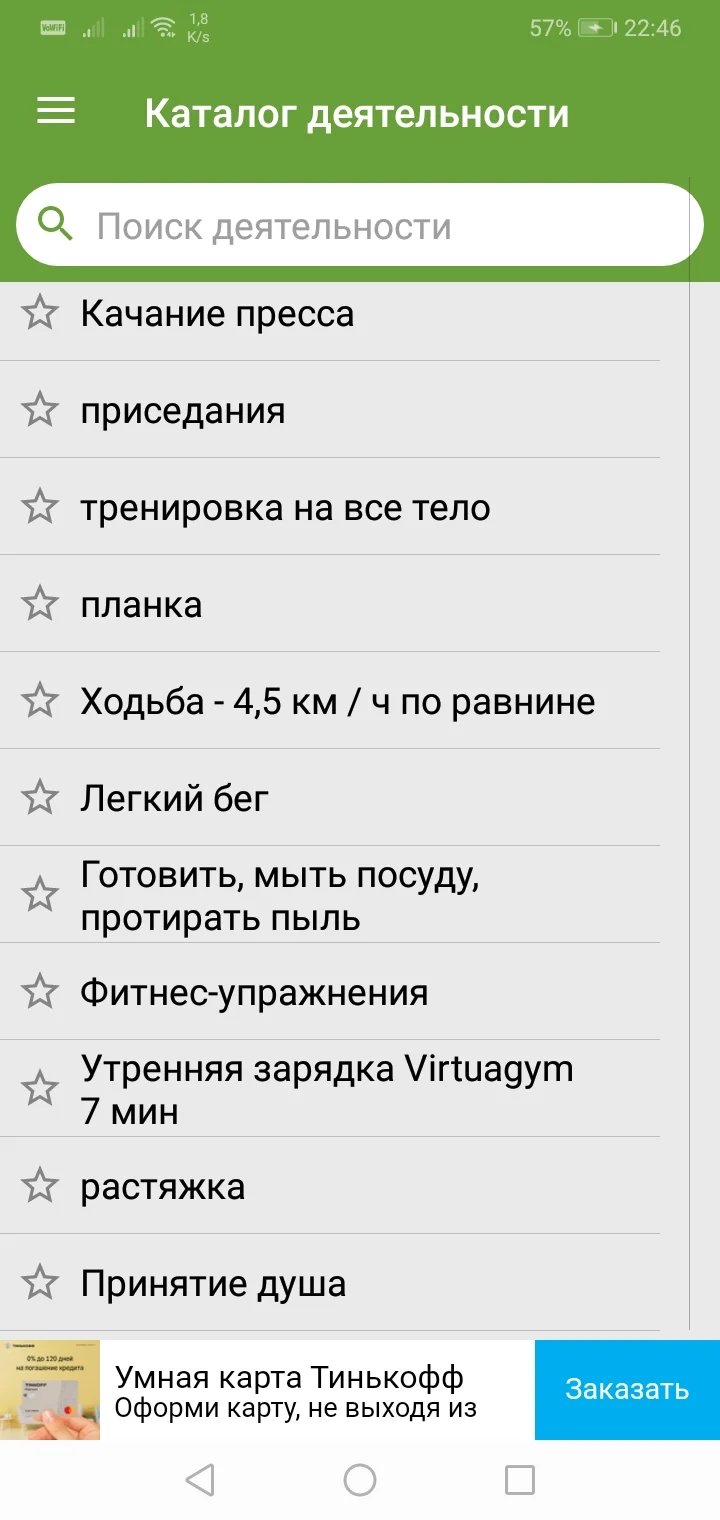Favorite 'Фитнес-упражнения' via star toggle
720x1520 pixels.
coord(40,992)
